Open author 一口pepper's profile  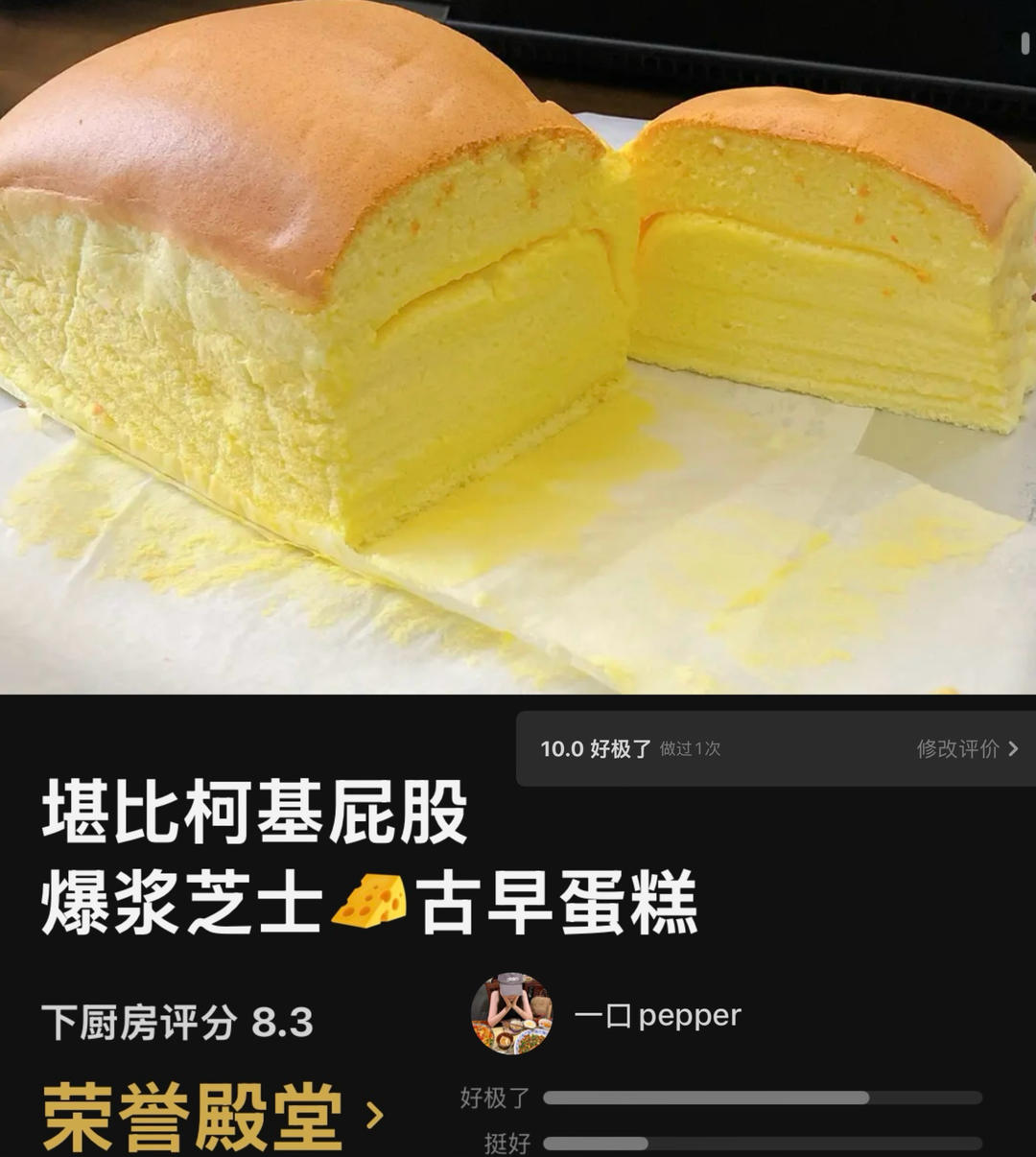[606, 1015]
